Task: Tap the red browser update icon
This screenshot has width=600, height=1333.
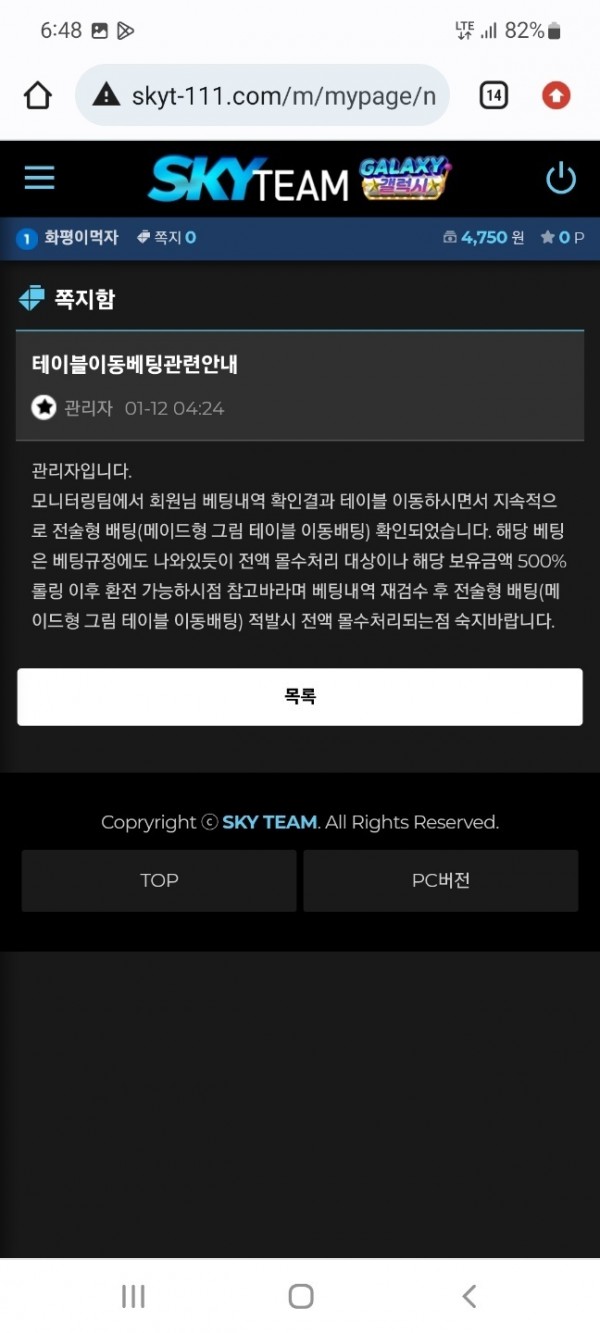Action: tap(556, 96)
